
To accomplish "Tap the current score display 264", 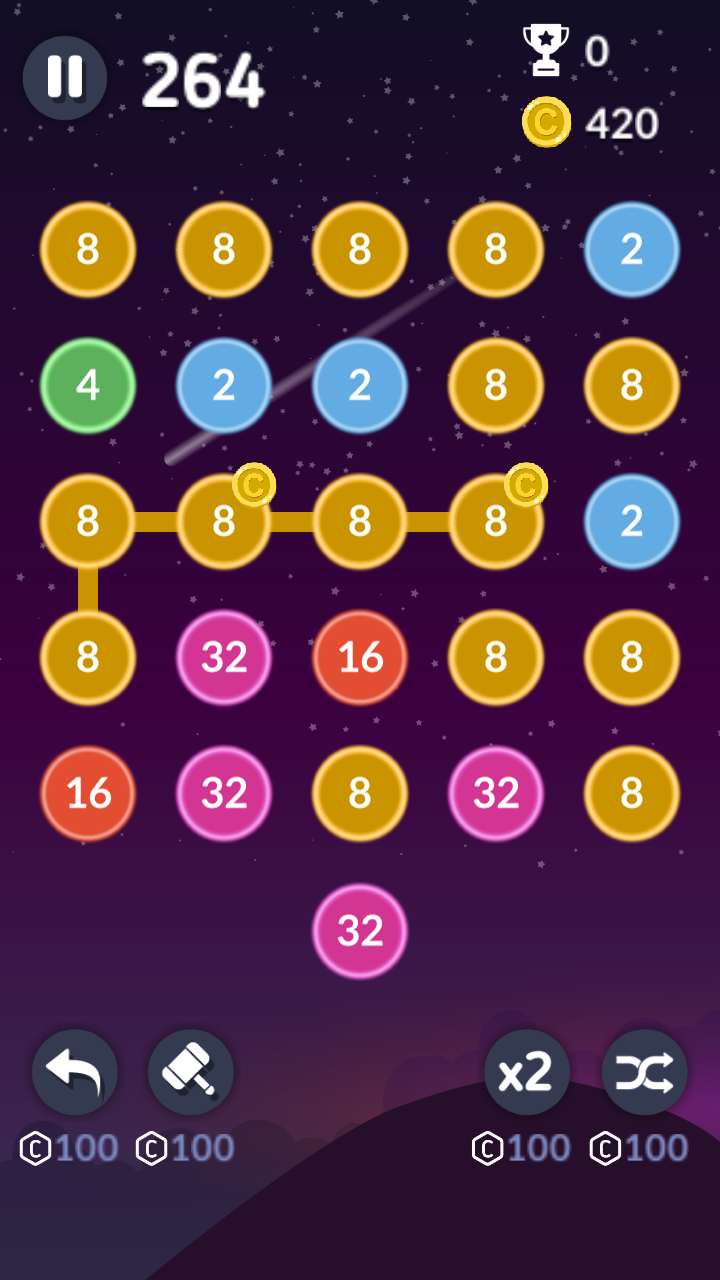I will [205, 78].
